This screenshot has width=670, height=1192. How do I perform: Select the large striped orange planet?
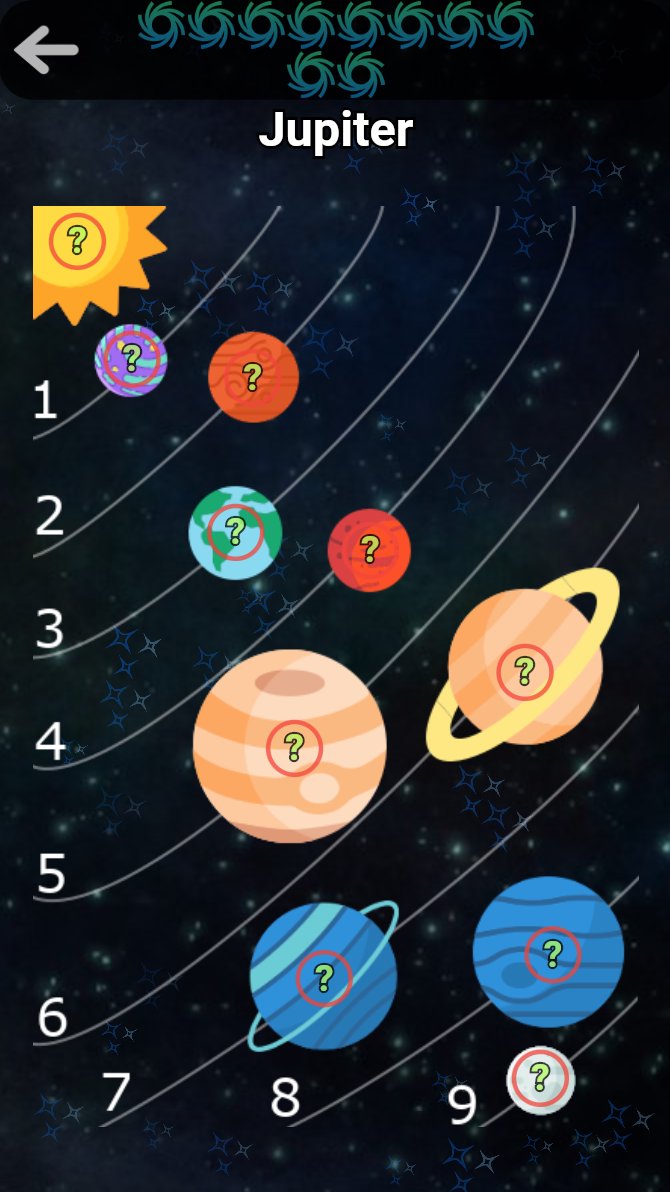(290, 747)
